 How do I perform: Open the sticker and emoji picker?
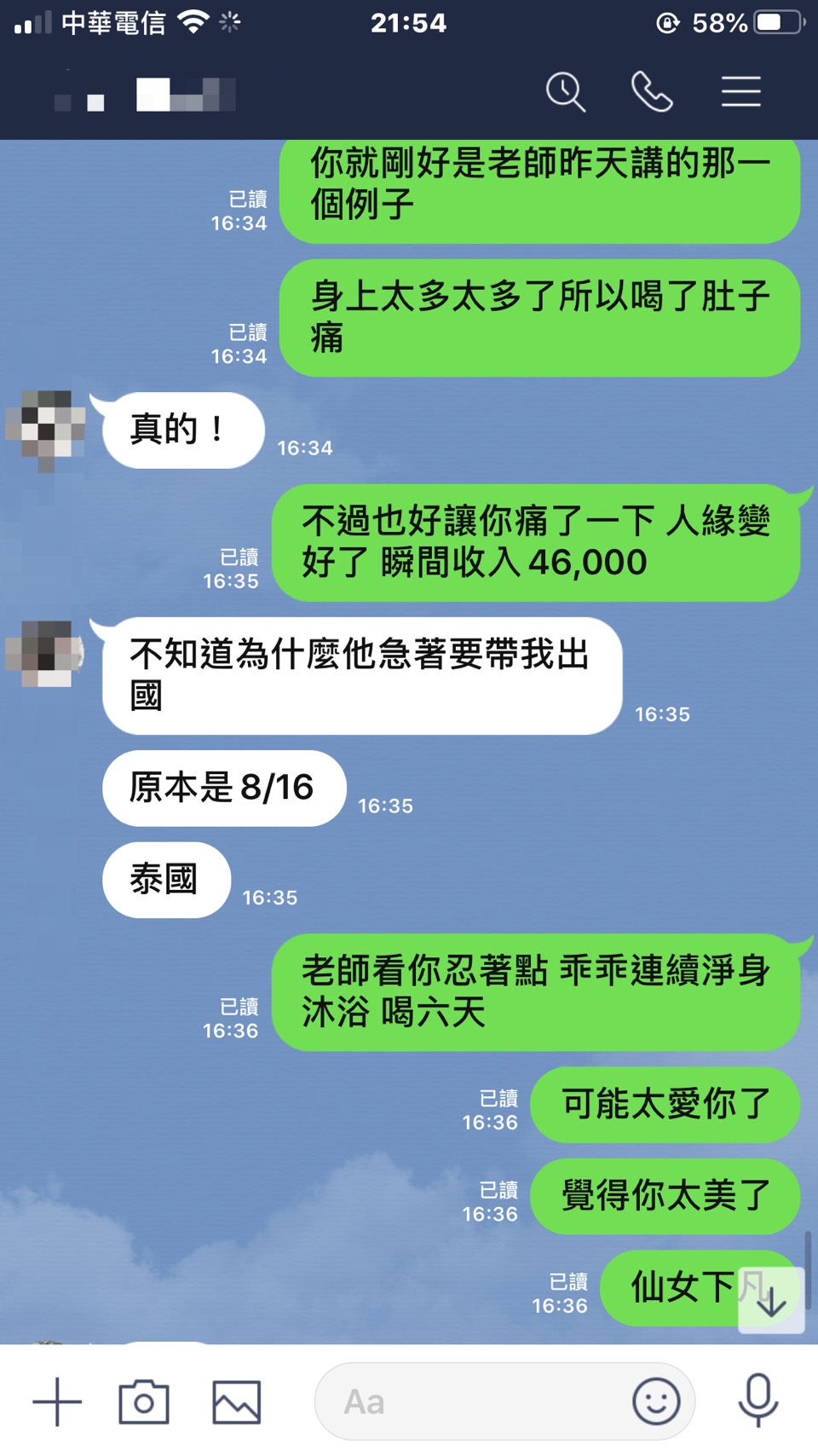pyautogui.click(x=656, y=1402)
